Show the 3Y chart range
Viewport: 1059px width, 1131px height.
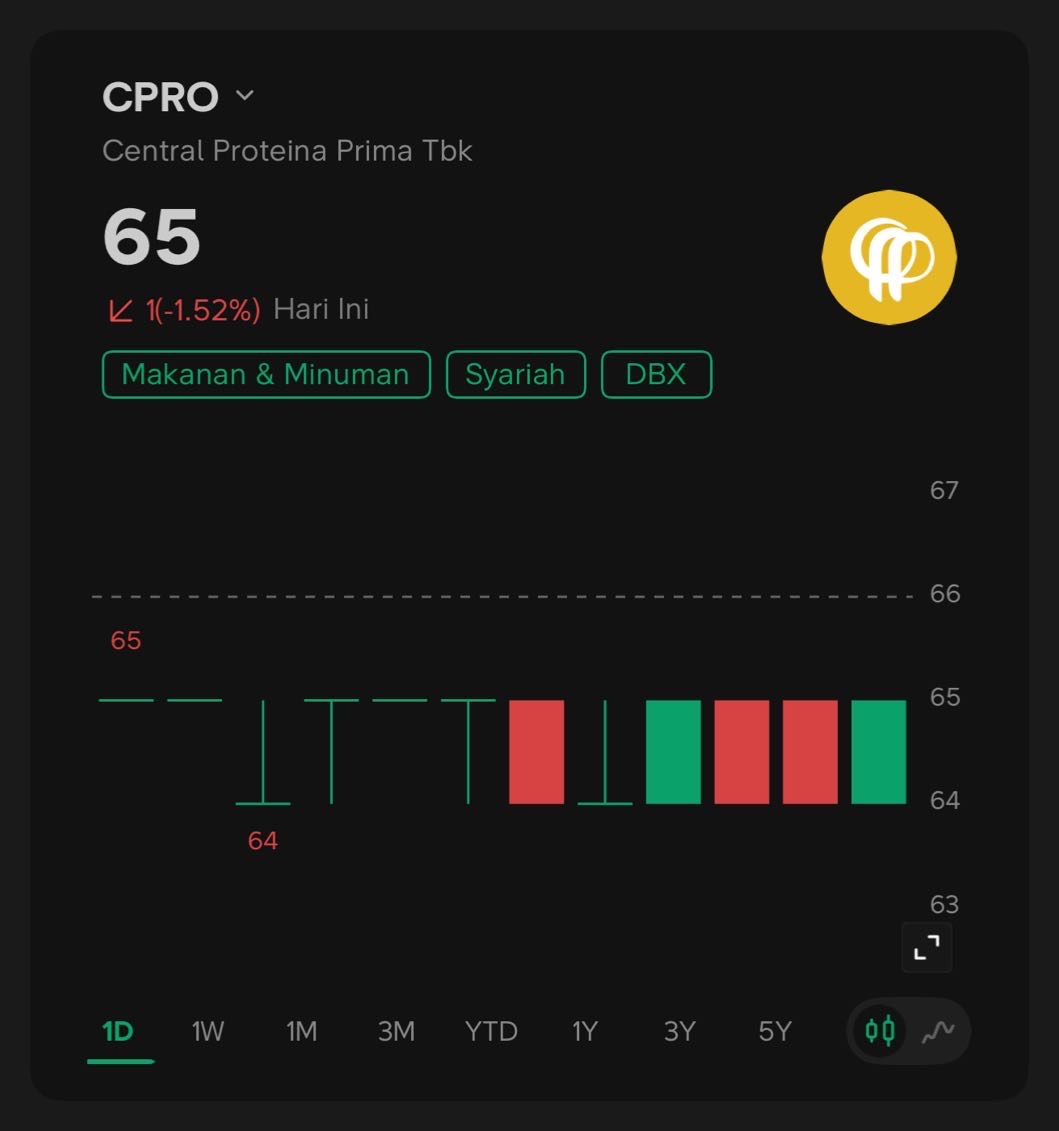tap(679, 1031)
